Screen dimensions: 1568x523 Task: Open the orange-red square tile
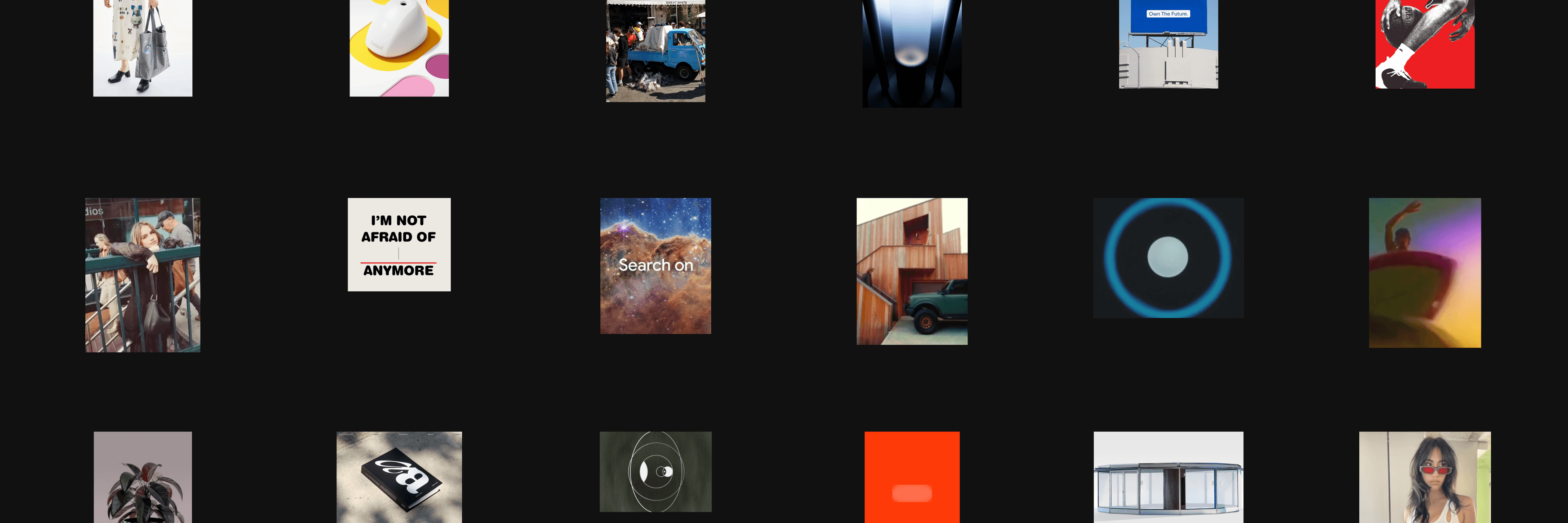click(912, 477)
